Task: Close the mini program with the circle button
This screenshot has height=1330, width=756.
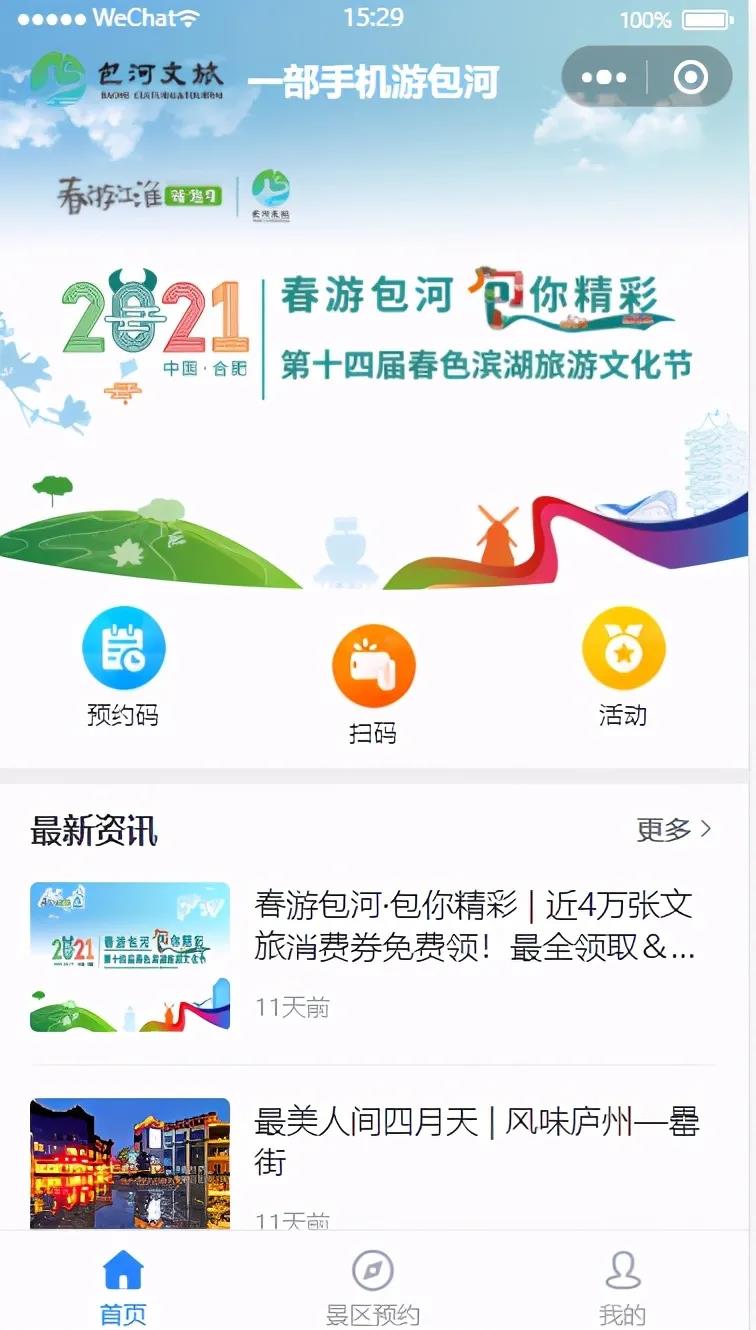Action: (691, 77)
